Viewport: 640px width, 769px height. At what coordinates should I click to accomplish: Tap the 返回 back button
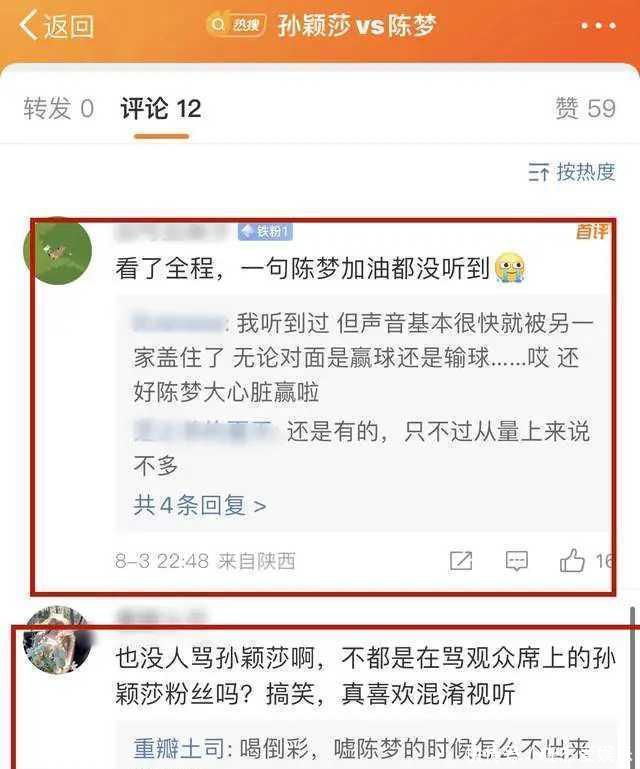coord(57,26)
